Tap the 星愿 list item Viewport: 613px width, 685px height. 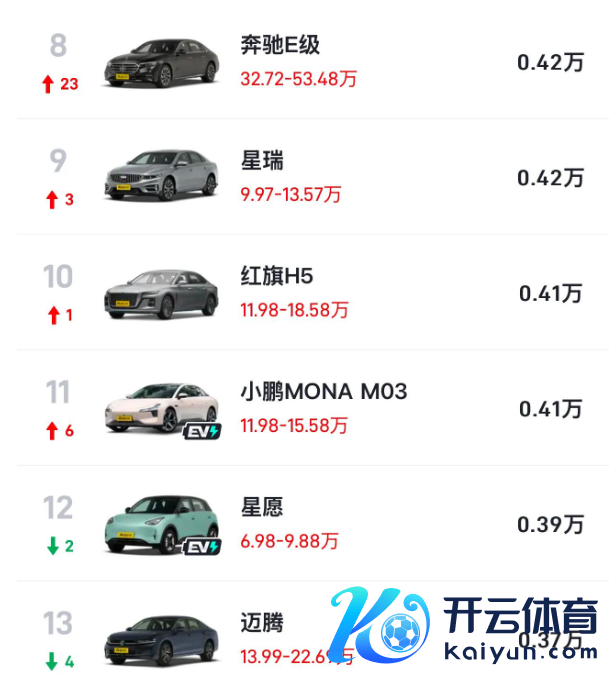263,508
